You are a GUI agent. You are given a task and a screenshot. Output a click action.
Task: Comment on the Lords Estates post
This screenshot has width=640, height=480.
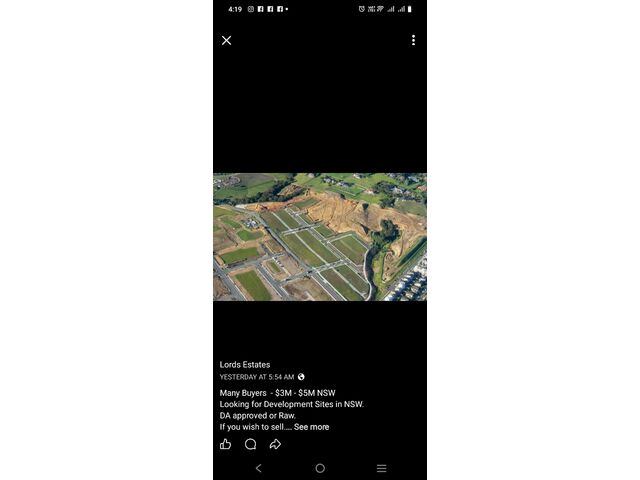pyautogui.click(x=250, y=444)
